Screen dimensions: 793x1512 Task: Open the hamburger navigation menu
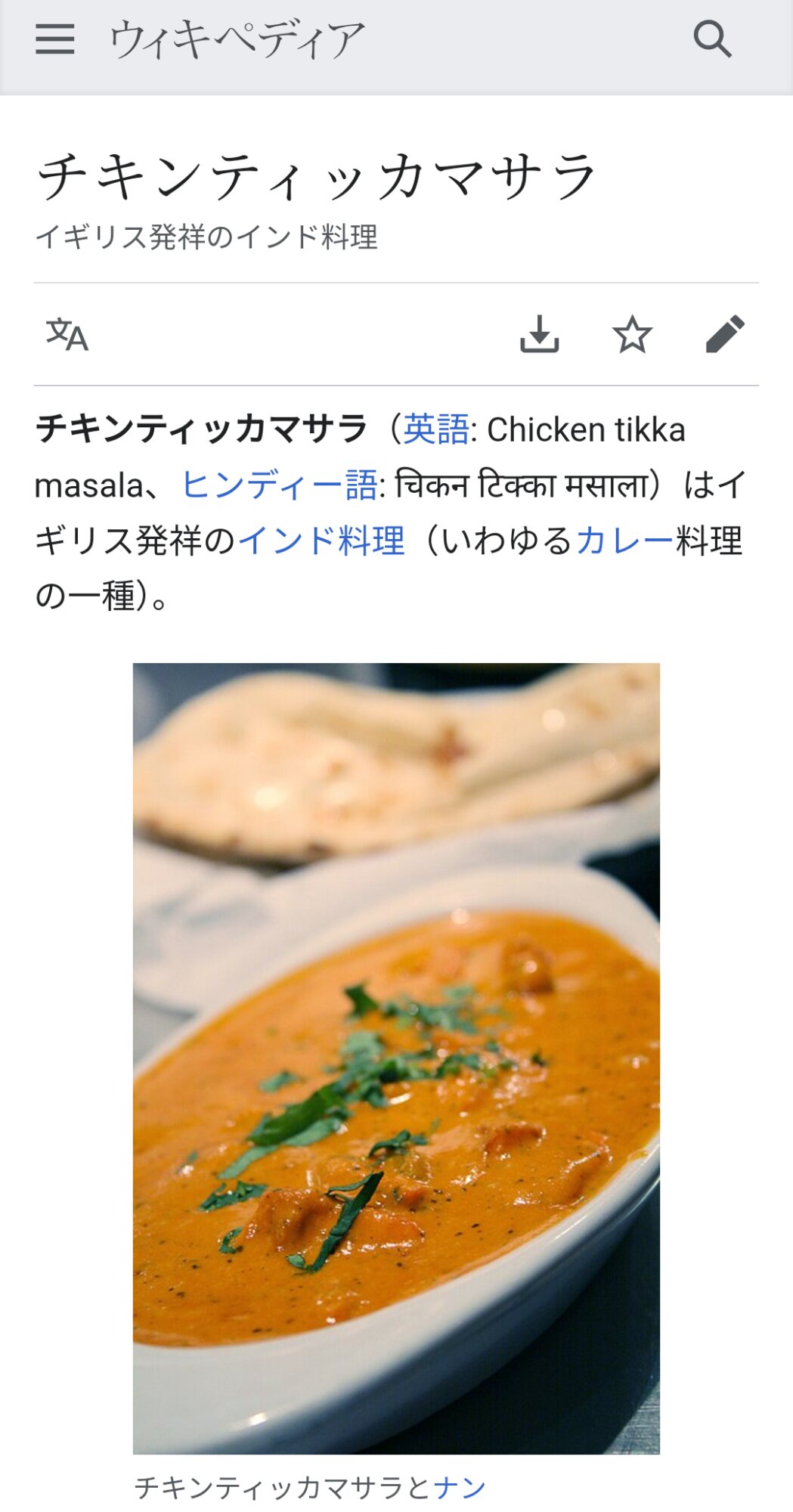55,39
